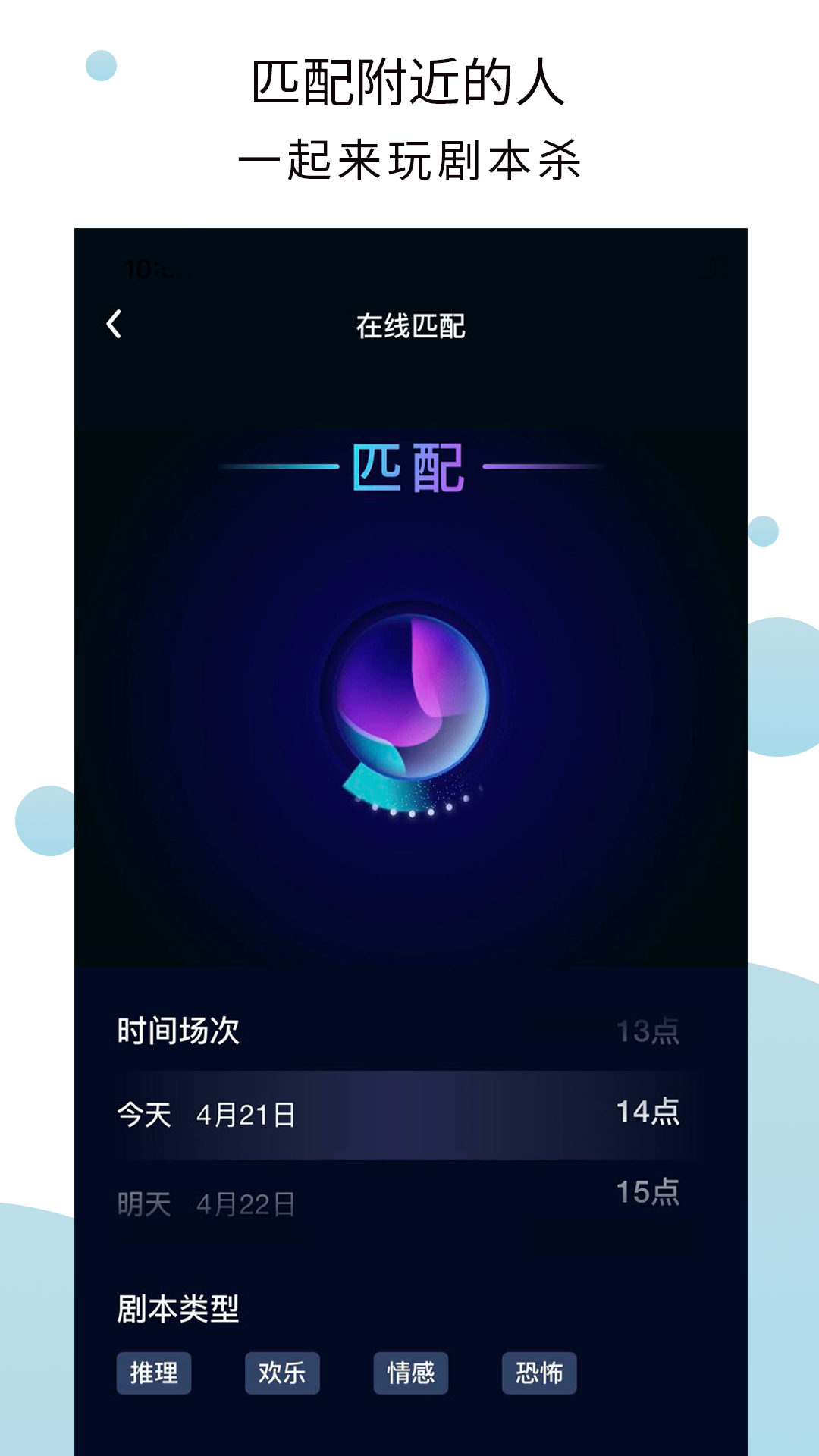Tap the gradient 匹配 heading graphic
The image size is (819, 1456).
tap(409, 466)
